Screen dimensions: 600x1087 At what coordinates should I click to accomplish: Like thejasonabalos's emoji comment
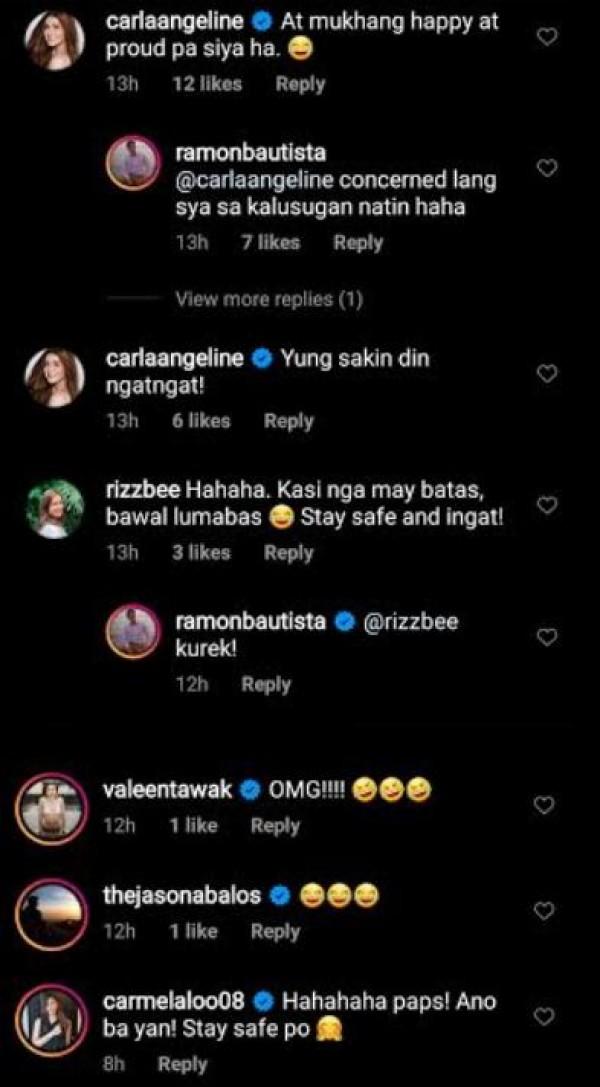[x=547, y=910]
